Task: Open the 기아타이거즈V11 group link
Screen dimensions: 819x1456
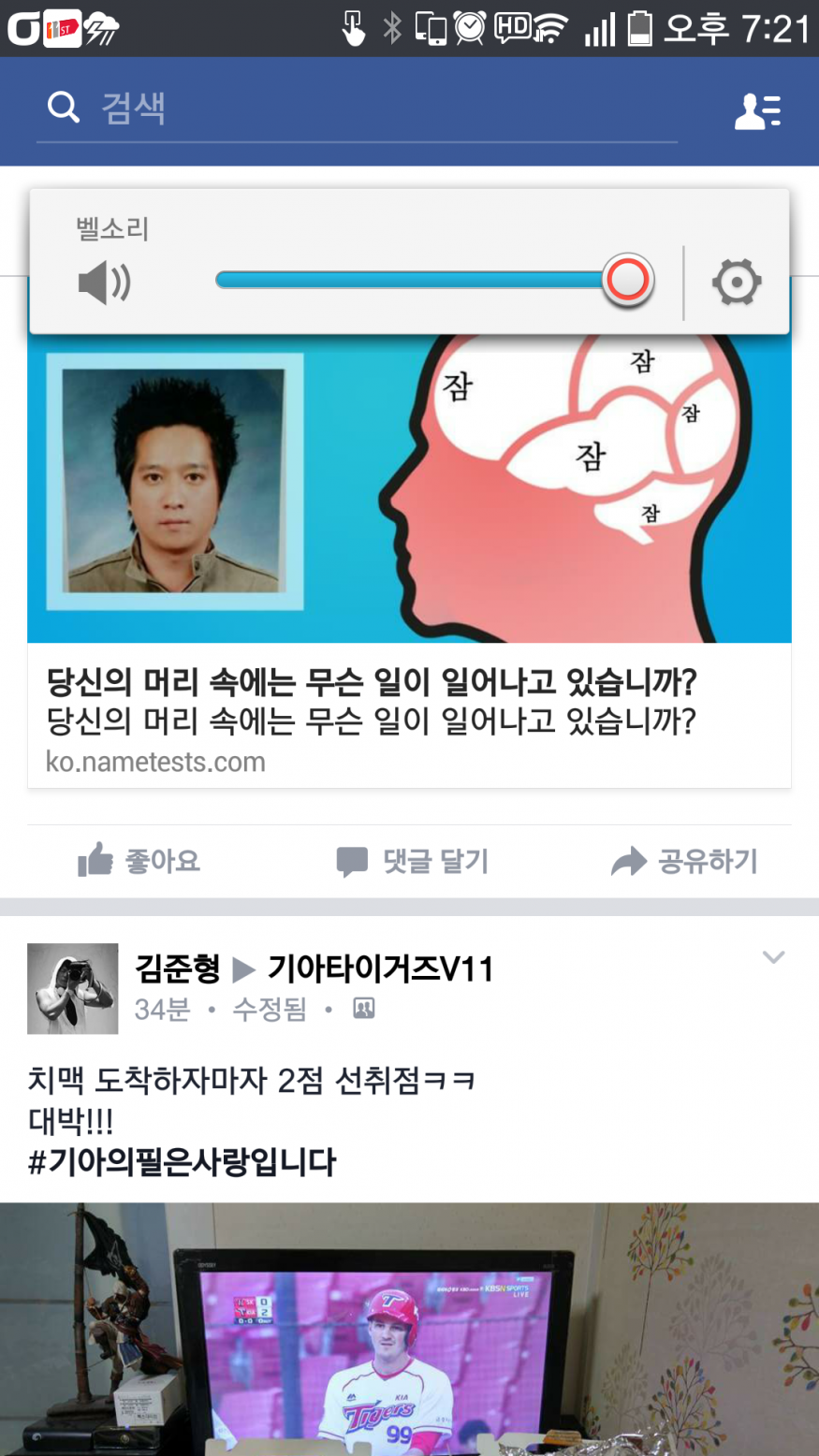Action: pos(380,968)
